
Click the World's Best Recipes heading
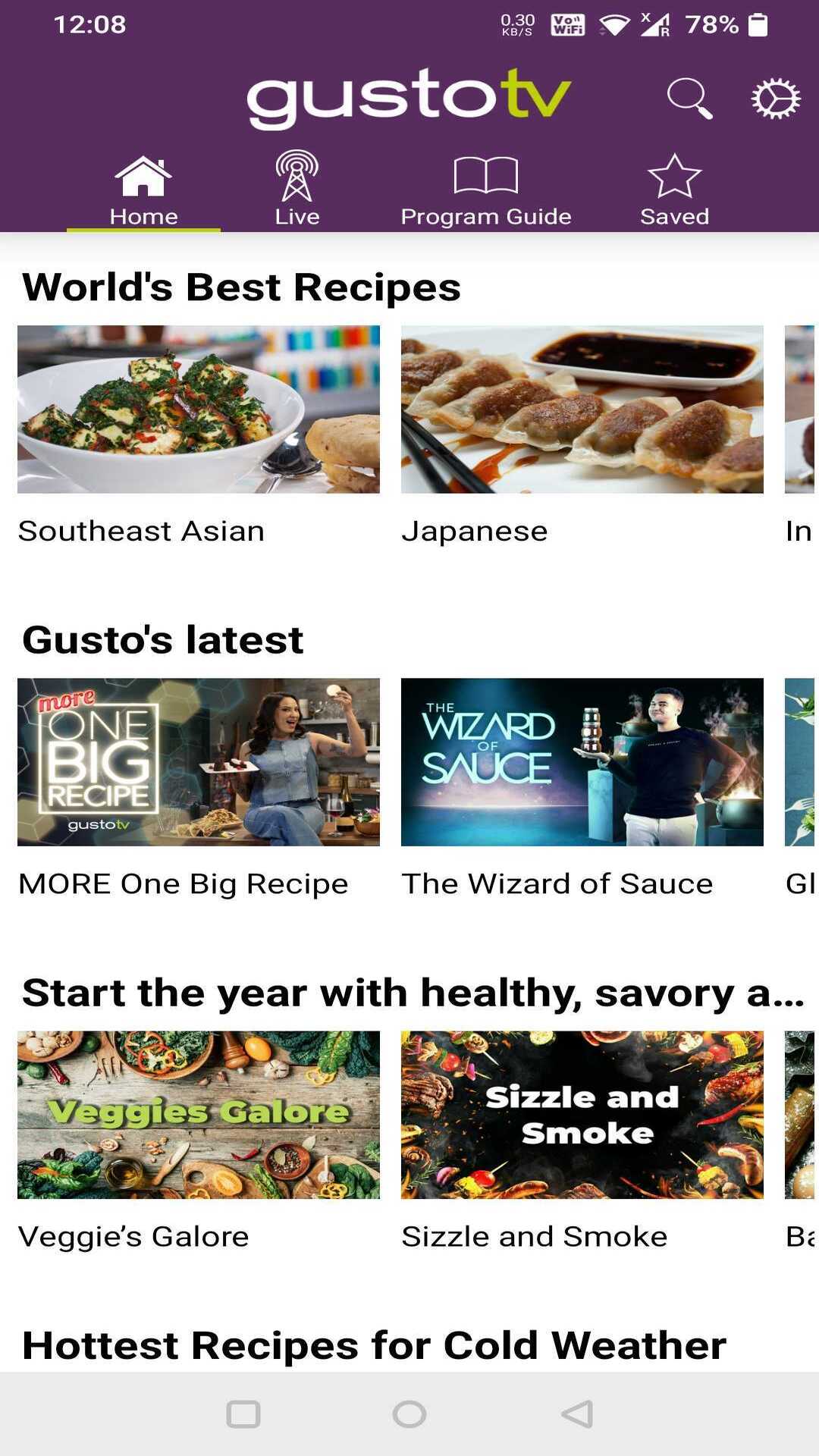coord(241,287)
